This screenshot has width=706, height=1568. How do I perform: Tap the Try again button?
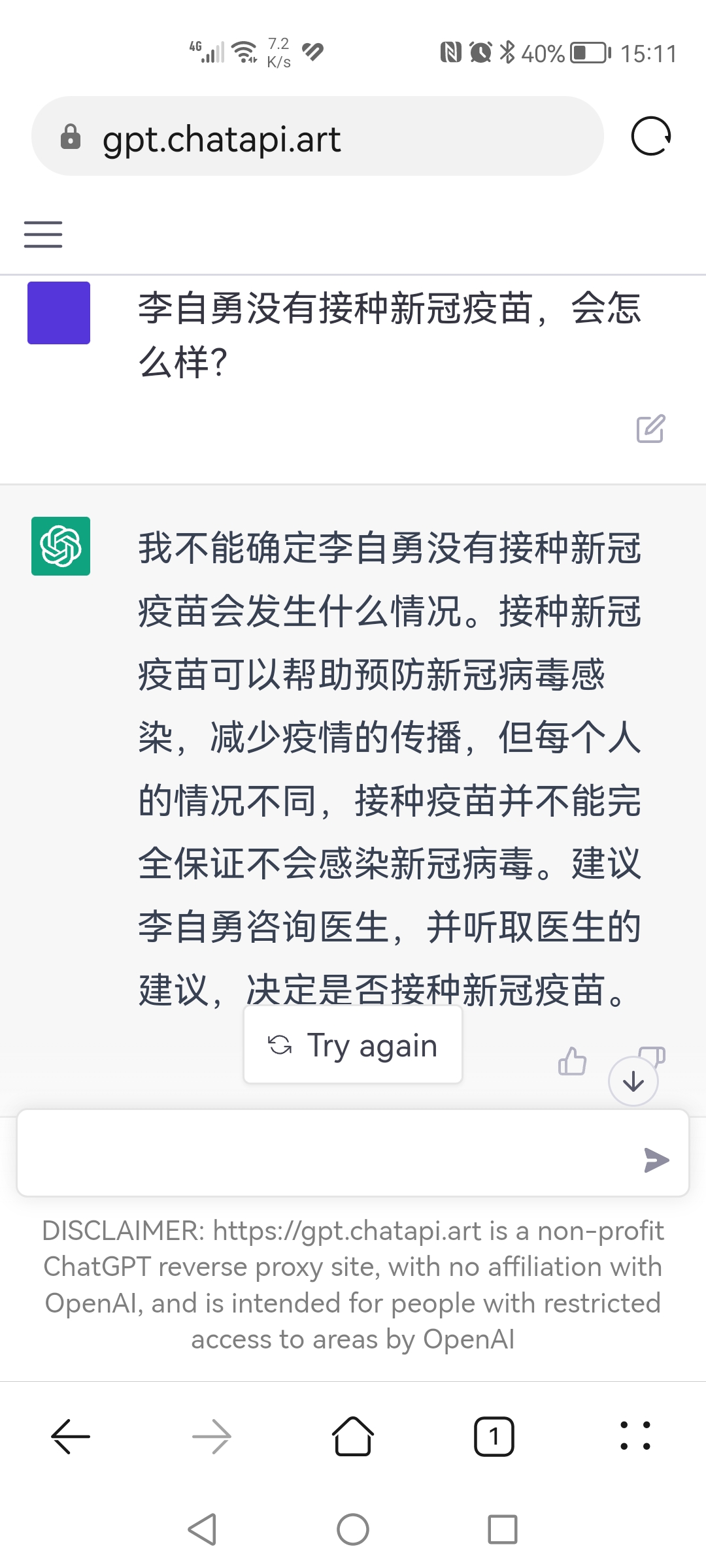(x=353, y=1045)
